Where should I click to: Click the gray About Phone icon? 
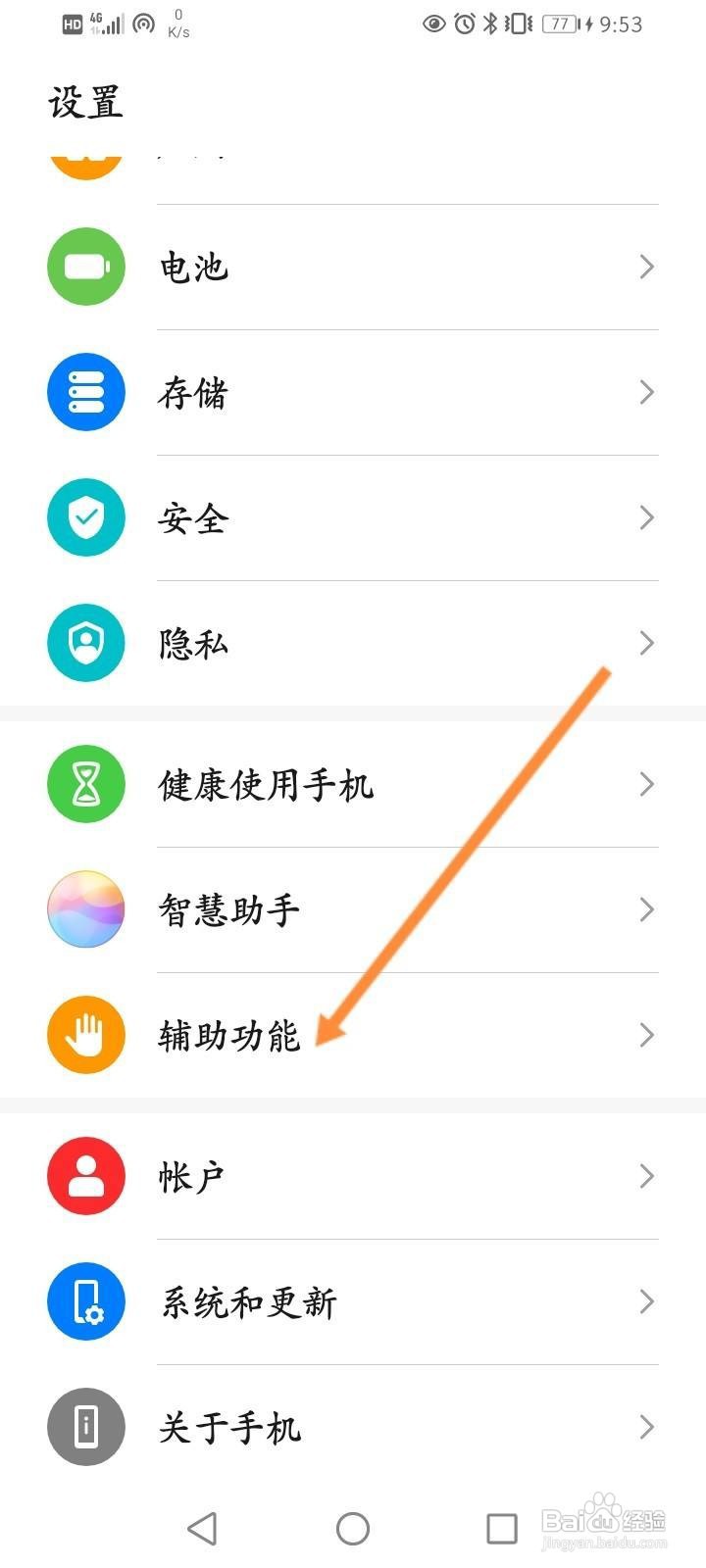tap(85, 1427)
